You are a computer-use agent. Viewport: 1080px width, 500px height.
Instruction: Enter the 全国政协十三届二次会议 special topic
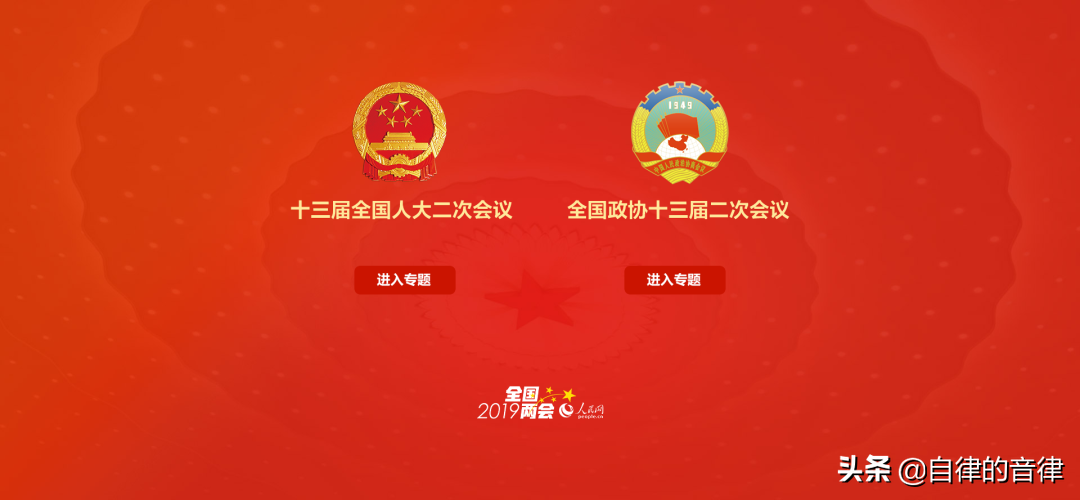point(674,280)
